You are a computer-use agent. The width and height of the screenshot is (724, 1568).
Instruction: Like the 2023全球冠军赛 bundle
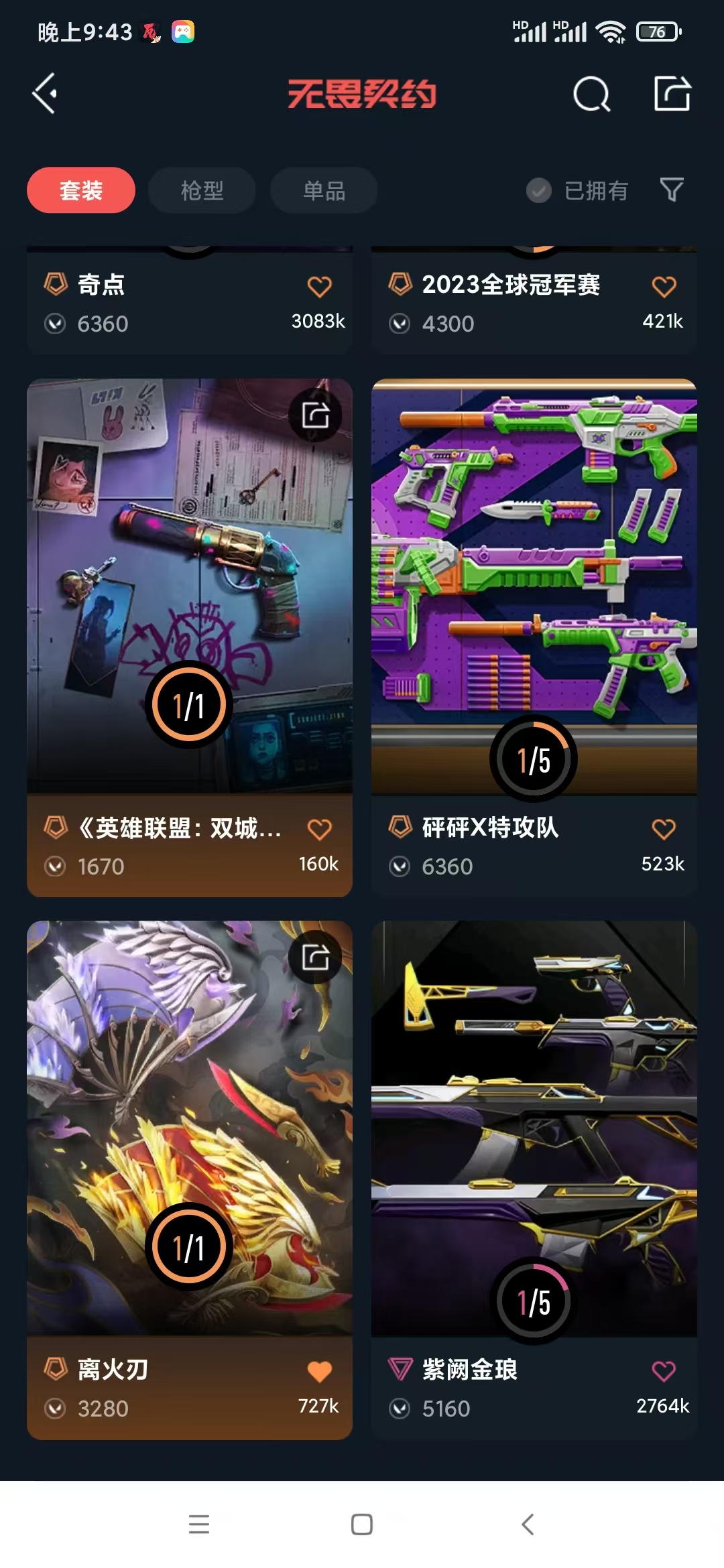[x=664, y=287]
